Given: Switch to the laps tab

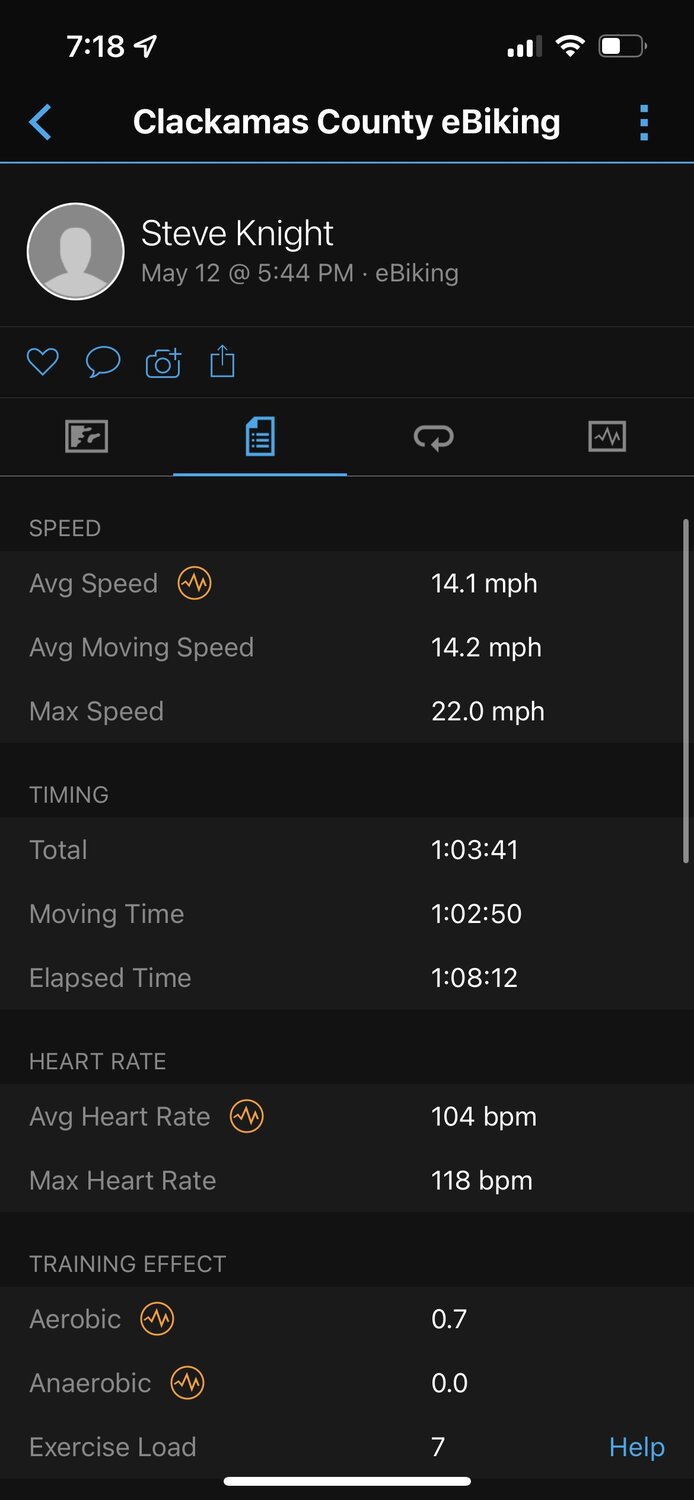Looking at the screenshot, I should [433, 437].
